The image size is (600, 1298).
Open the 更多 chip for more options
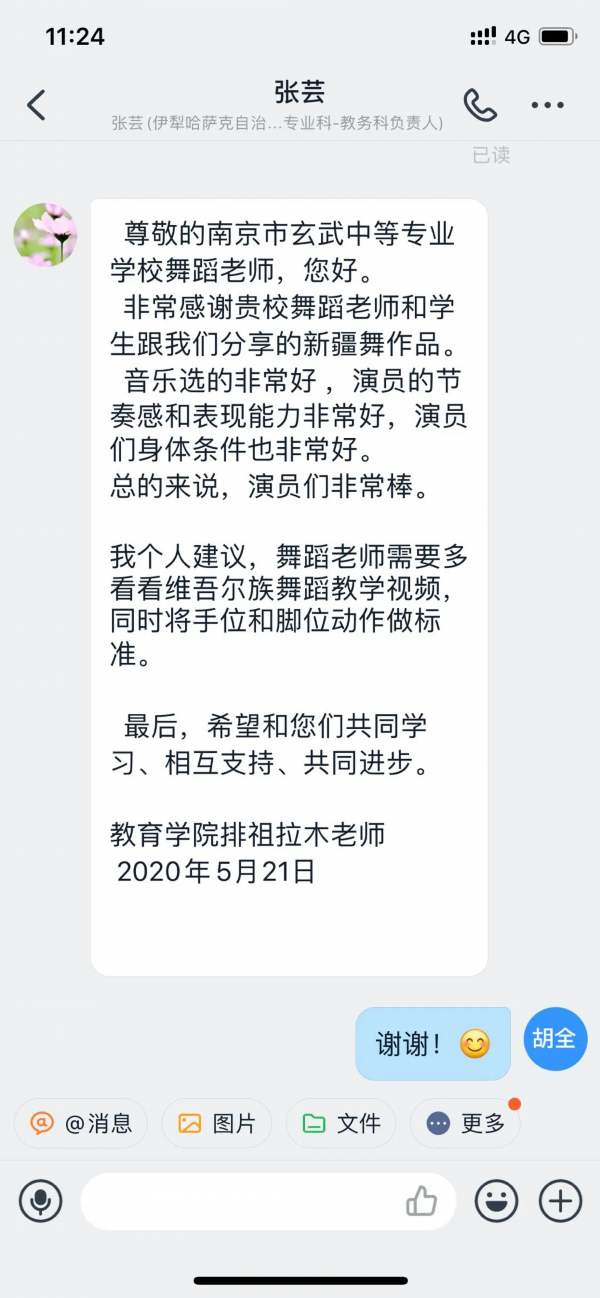(466, 1123)
